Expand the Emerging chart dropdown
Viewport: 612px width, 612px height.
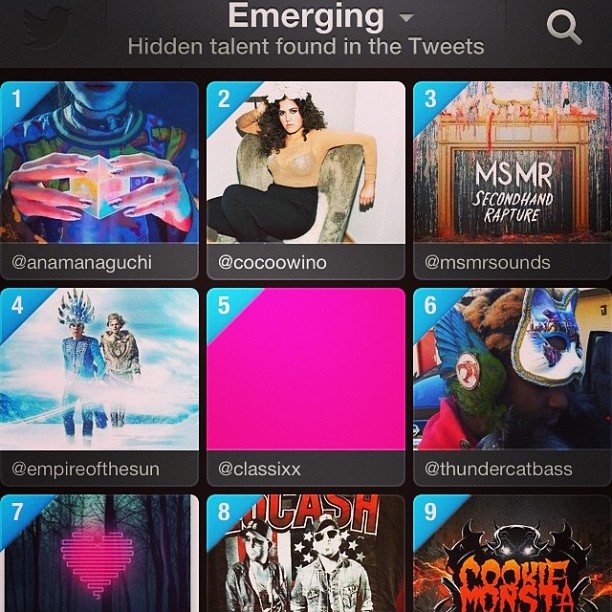[x=405, y=18]
